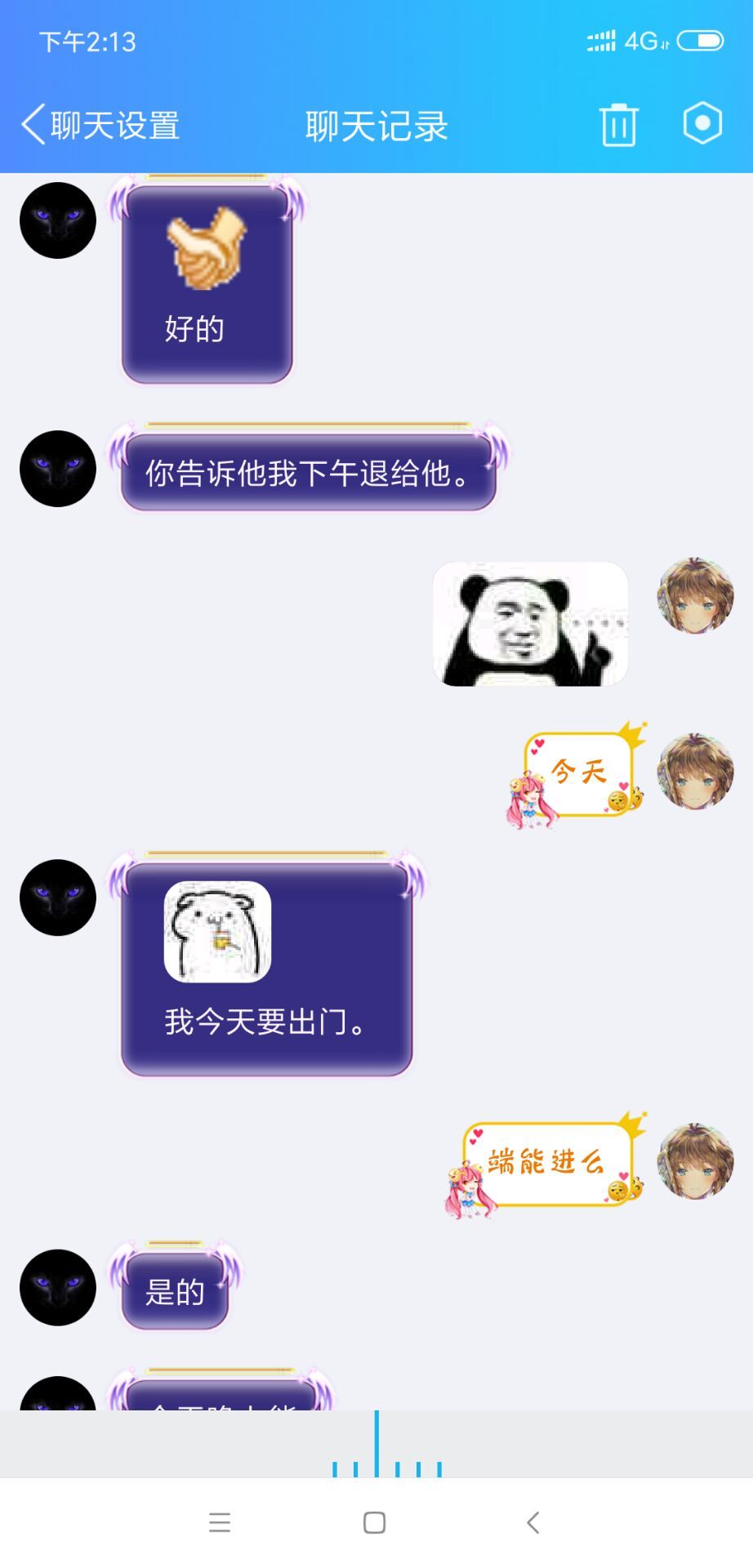Go to home via navigation bar
This screenshot has height=1568, width=753.
[x=375, y=1522]
